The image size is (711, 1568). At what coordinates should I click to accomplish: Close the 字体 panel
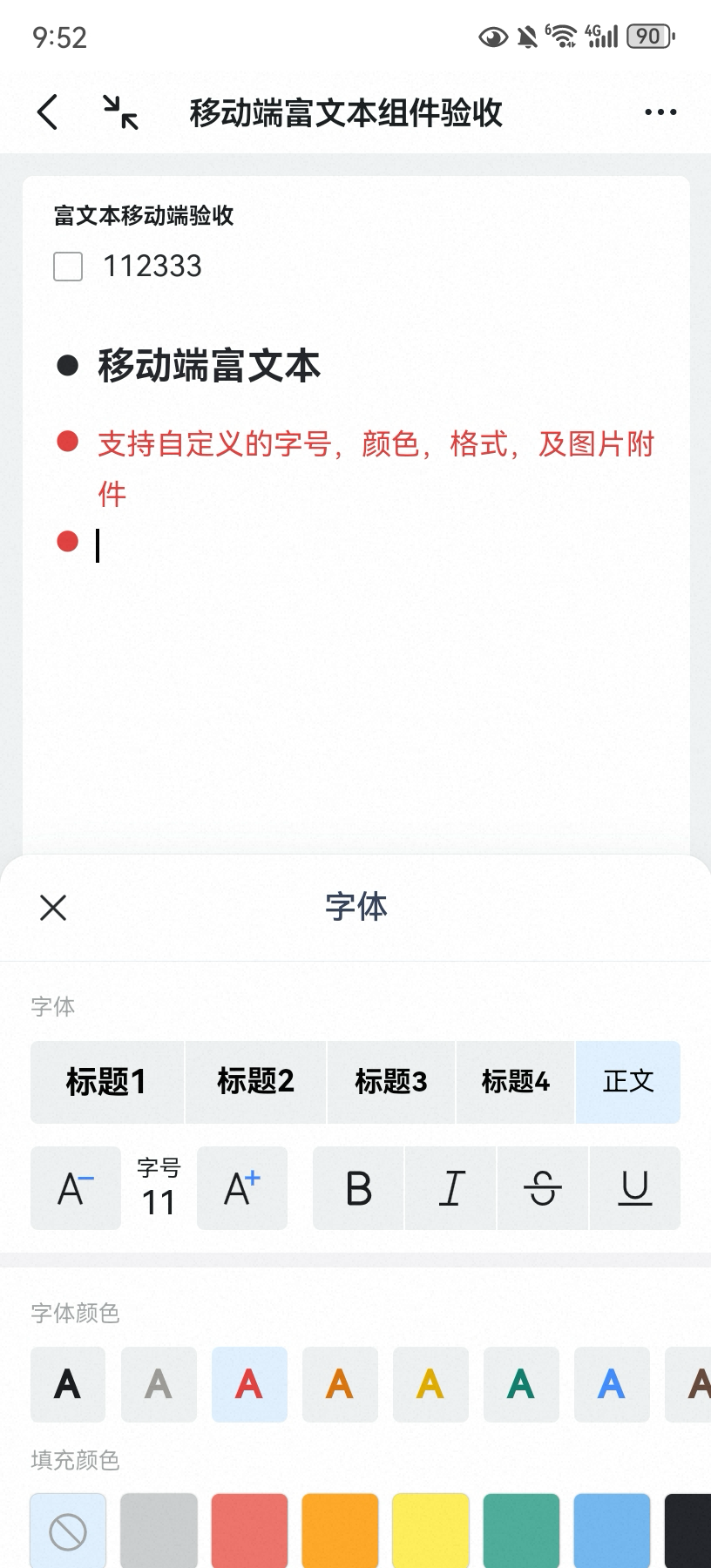53,908
